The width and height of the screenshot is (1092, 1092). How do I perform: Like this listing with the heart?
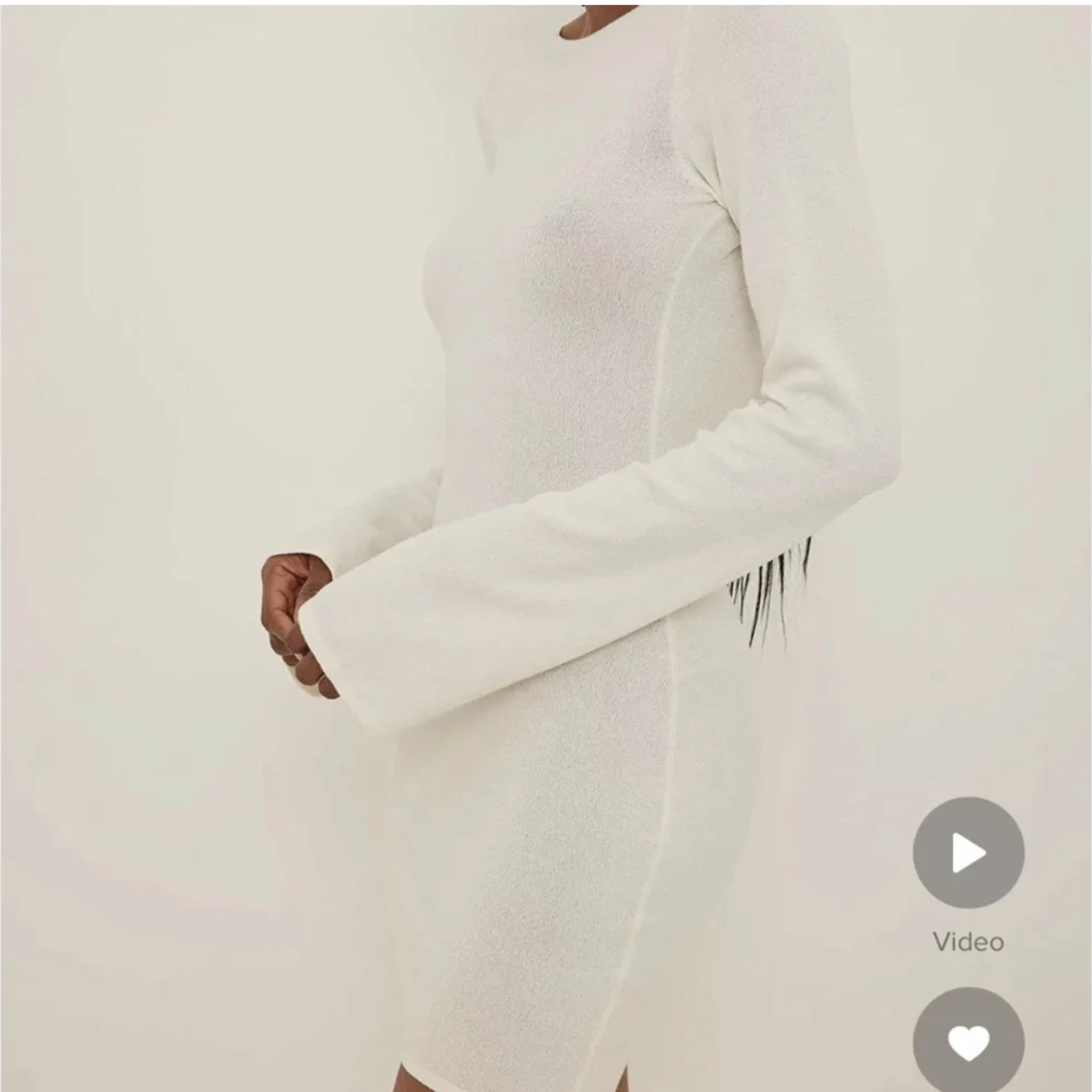click(x=968, y=1042)
